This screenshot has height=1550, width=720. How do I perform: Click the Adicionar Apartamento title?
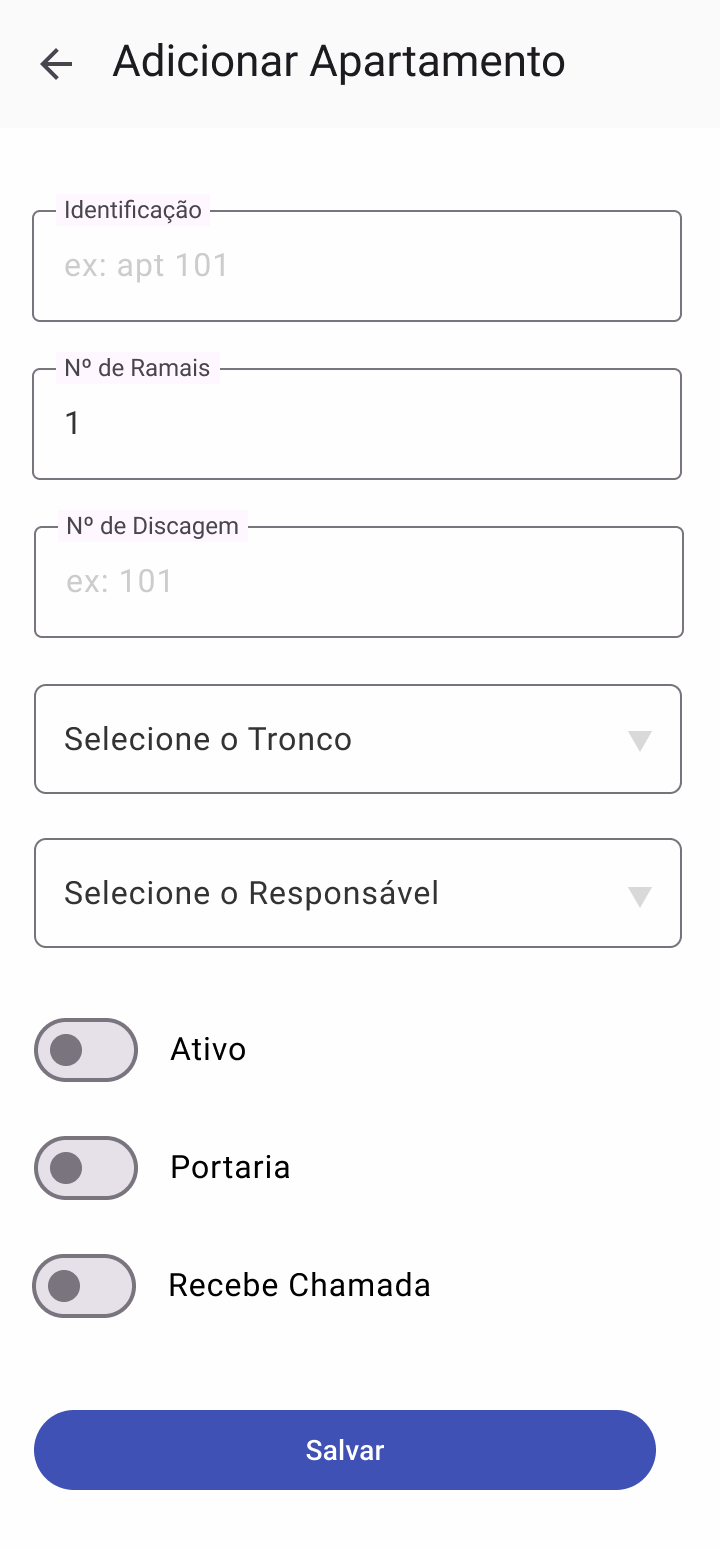338,61
